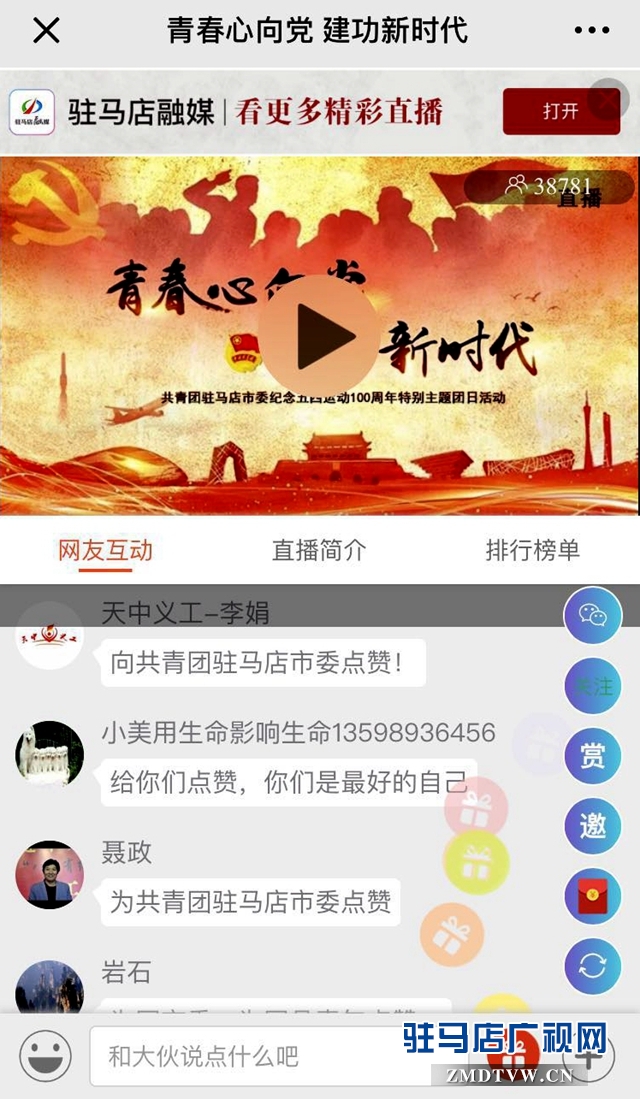Viewport: 640px width, 1099px height.
Task: Follow the channel via 关注 button
Action: (x=593, y=686)
